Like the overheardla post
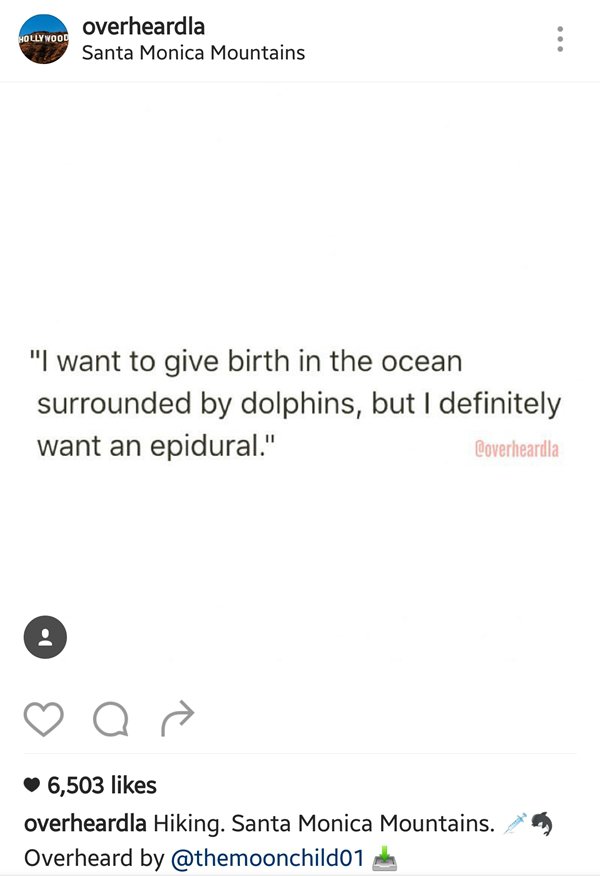Viewport: 600px width, 876px height. tap(42, 717)
